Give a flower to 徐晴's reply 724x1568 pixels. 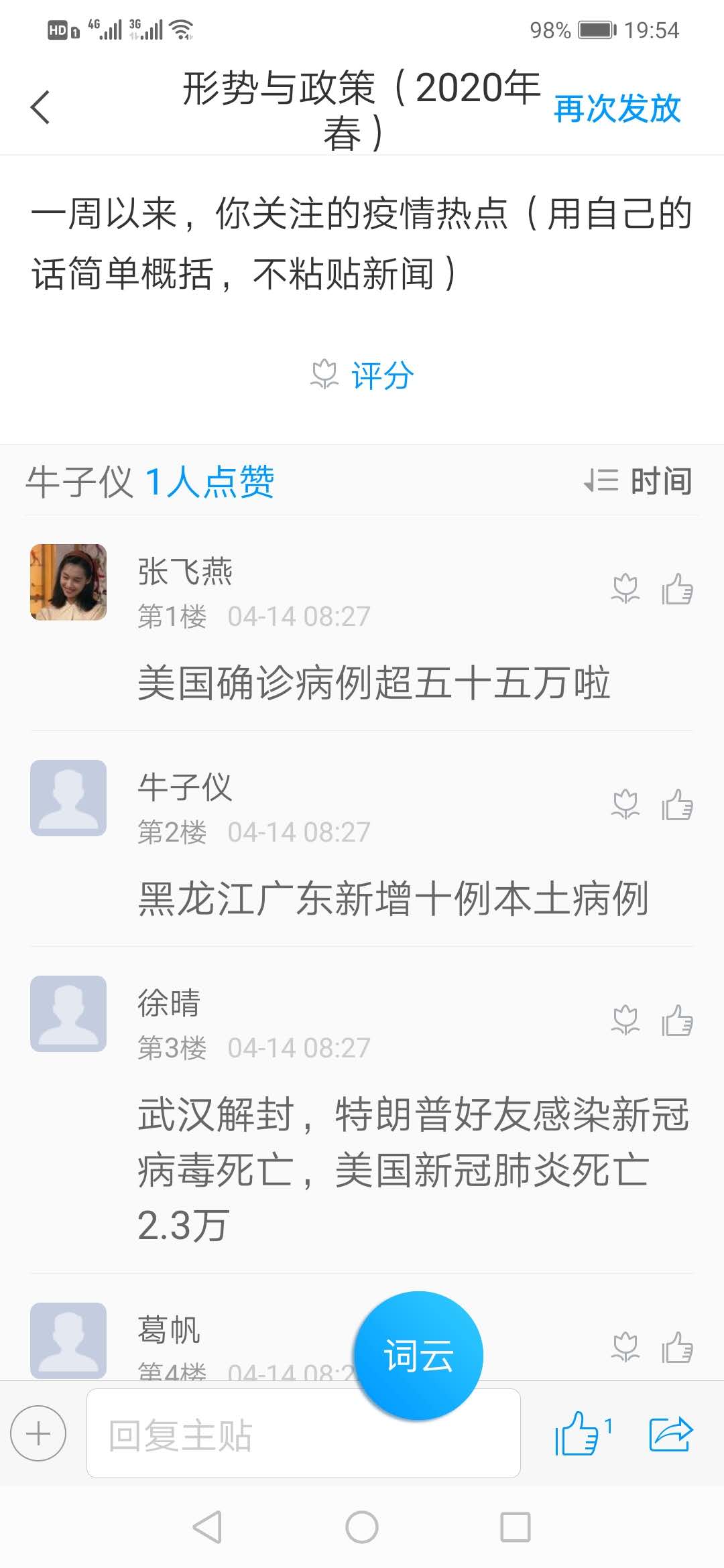coord(625,1021)
